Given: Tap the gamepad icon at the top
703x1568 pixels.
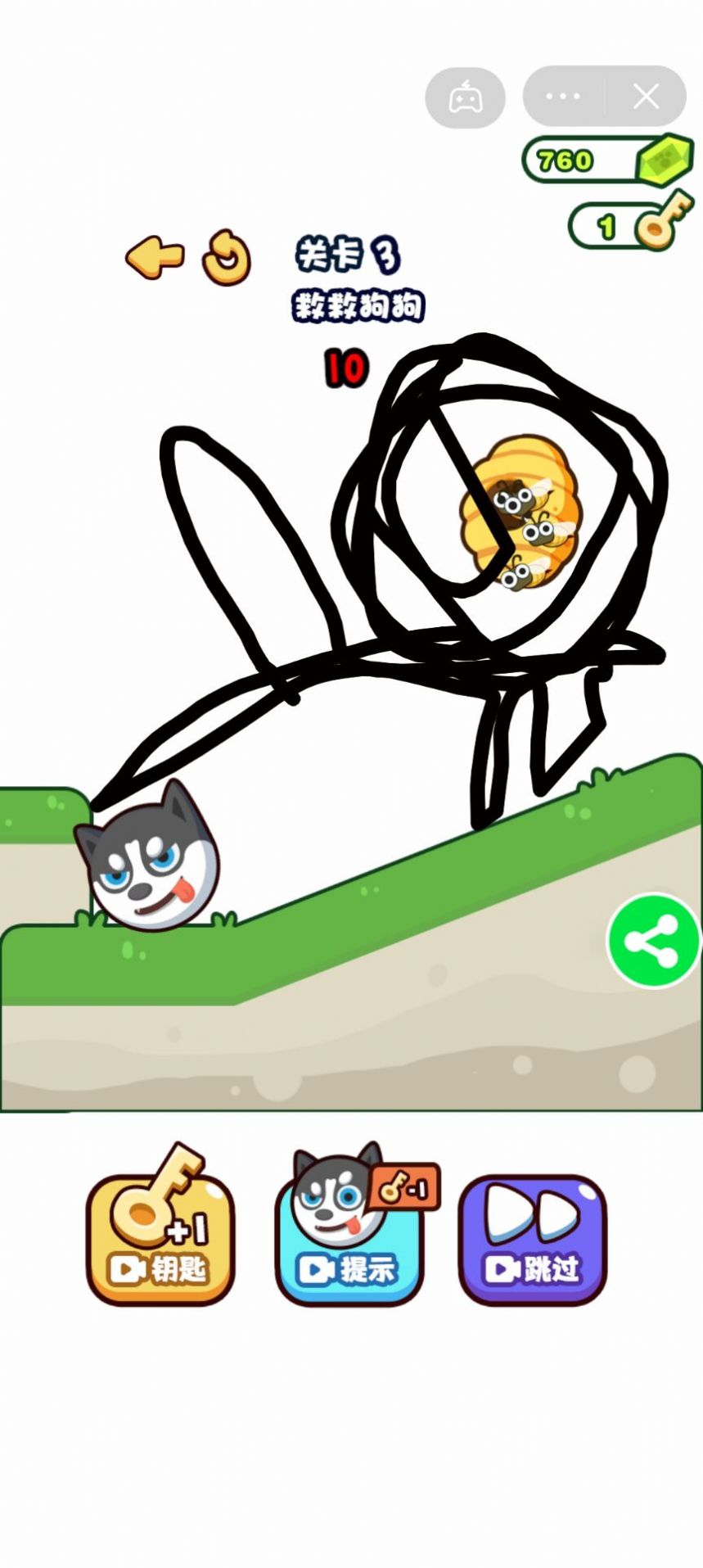Looking at the screenshot, I should pyautogui.click(x=464, y=97).
